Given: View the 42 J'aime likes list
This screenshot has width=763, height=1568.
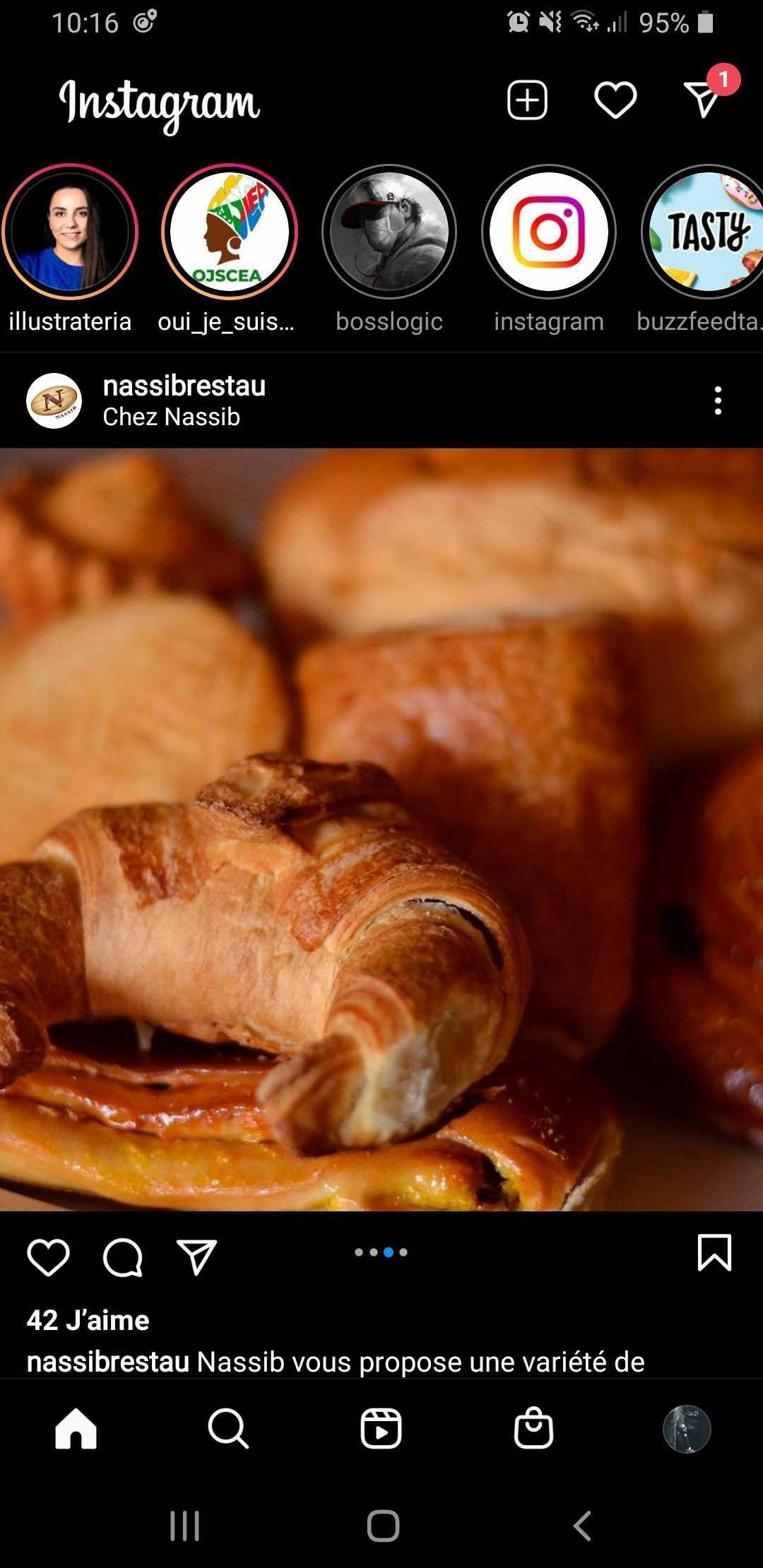Looking at the screenshot, I should pos(88,1320).
